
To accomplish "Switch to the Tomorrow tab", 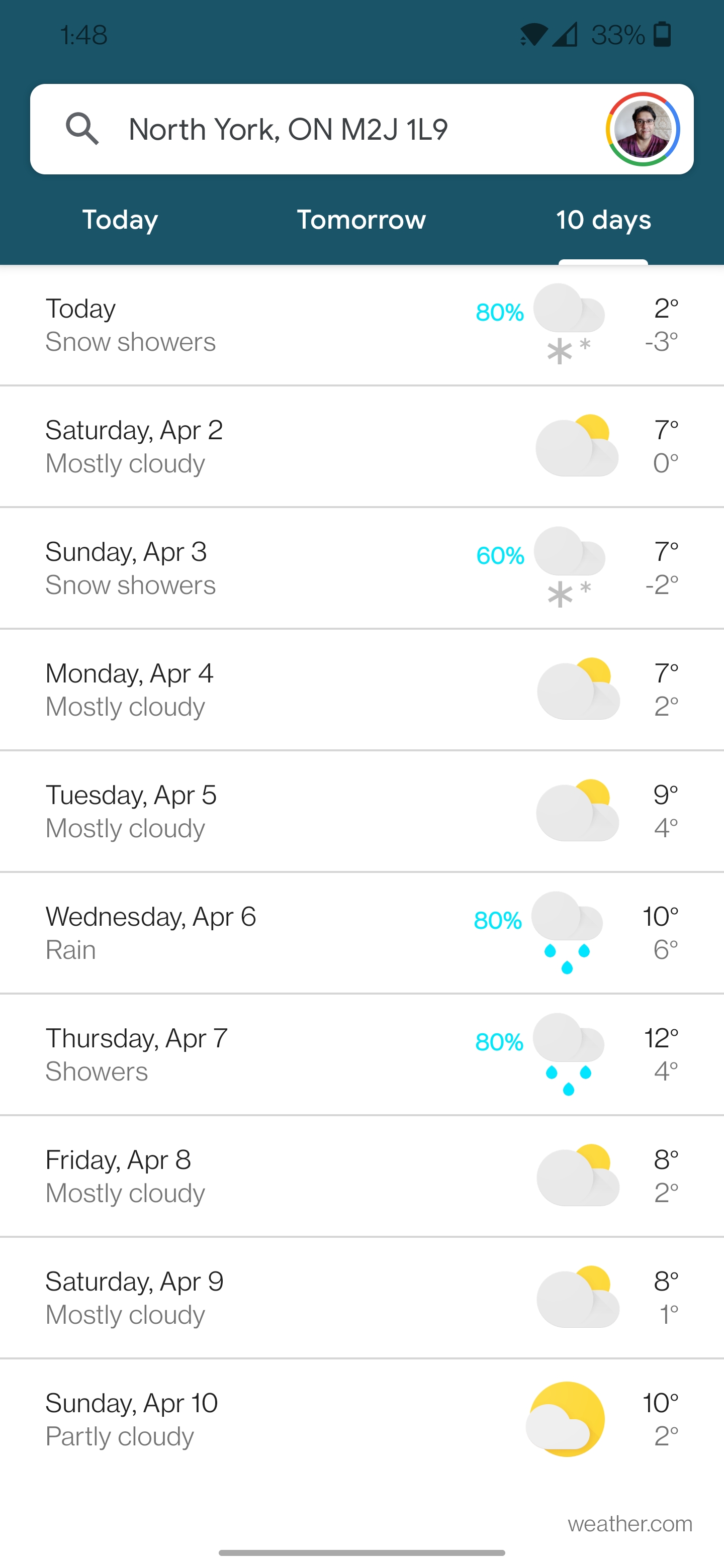I will pyautogui.click(x=361, y=220).
